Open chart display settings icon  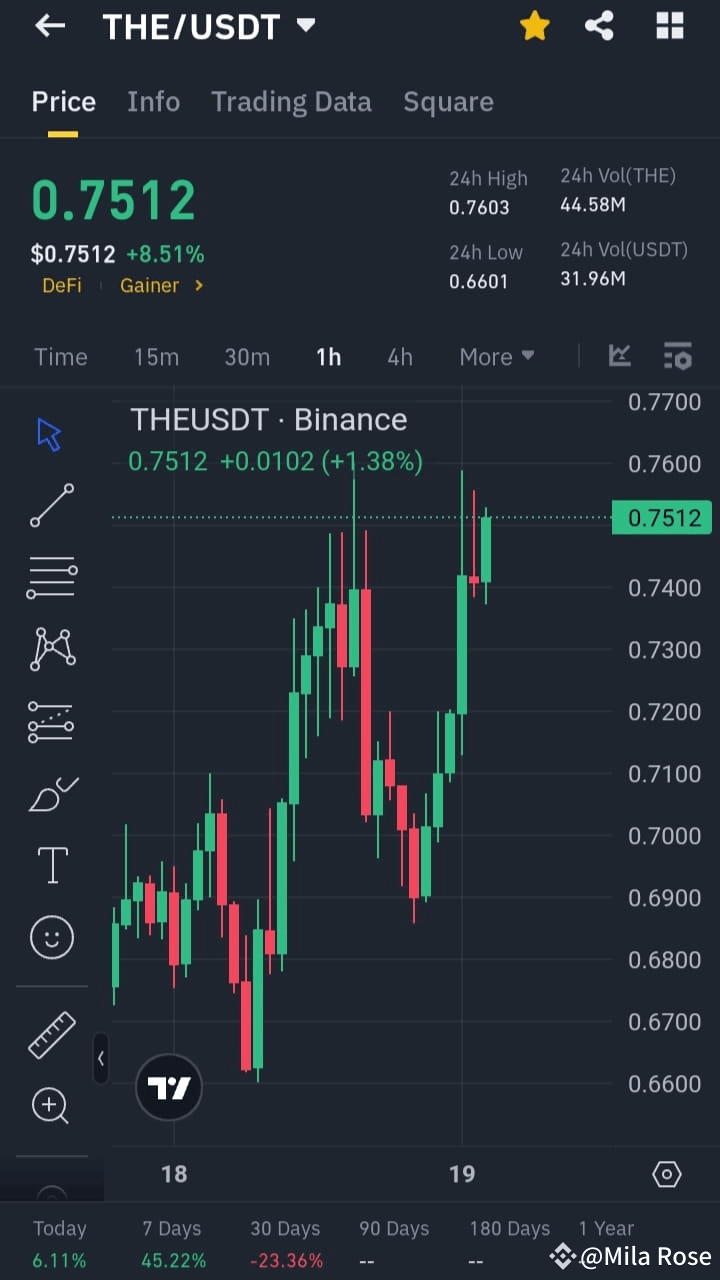pyautogui.click(x=678, y=356)
